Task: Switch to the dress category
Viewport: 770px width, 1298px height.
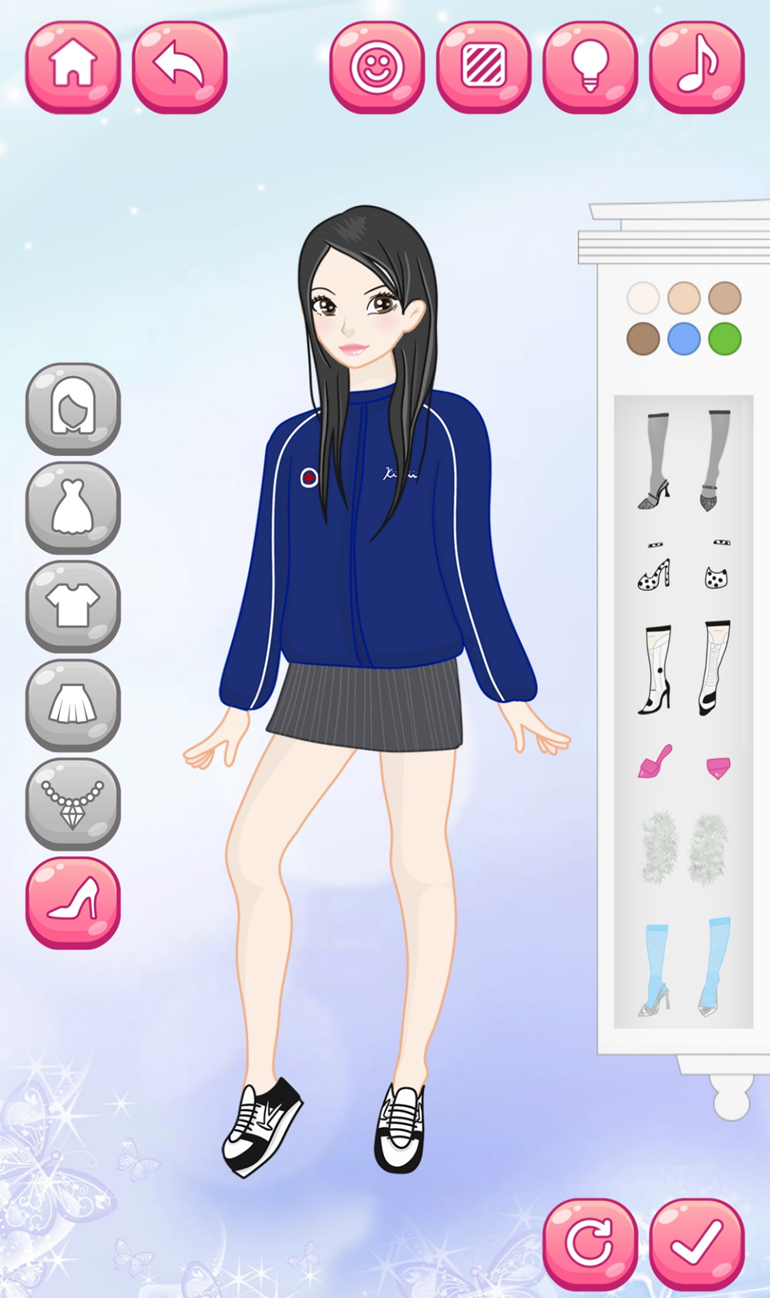Action: point(73,507)
